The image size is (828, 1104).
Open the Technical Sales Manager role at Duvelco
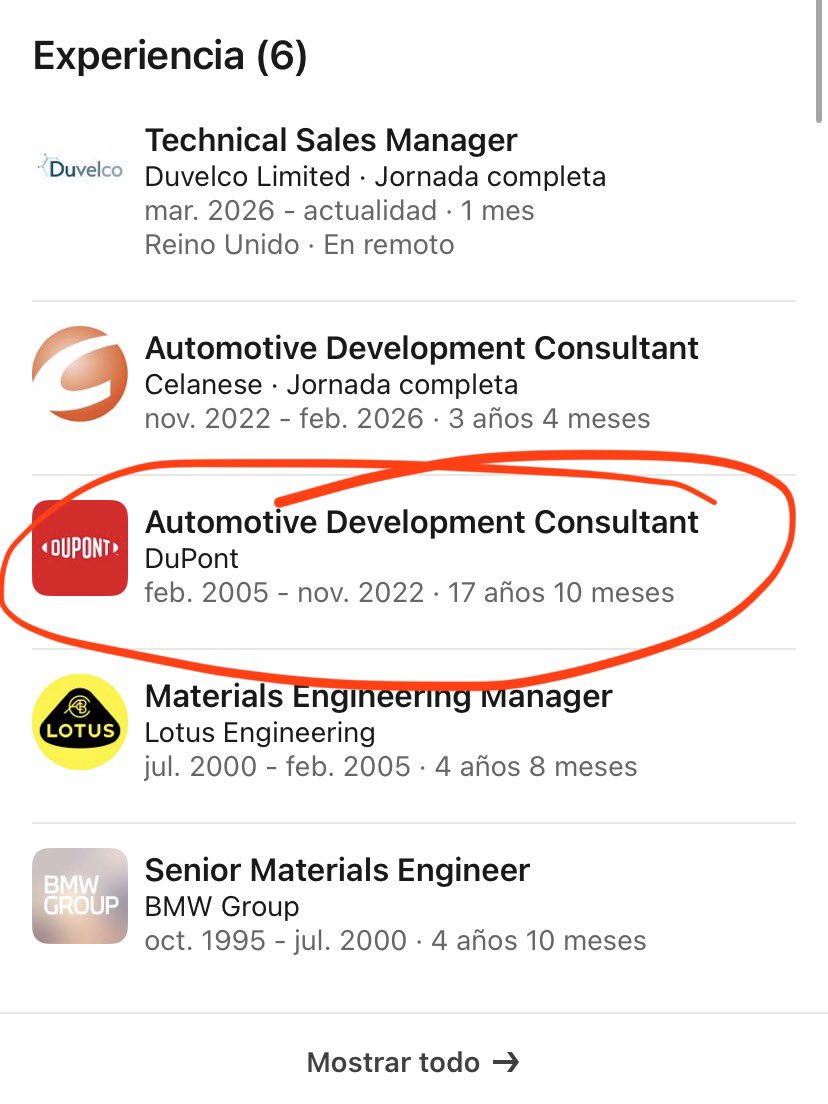331,141
